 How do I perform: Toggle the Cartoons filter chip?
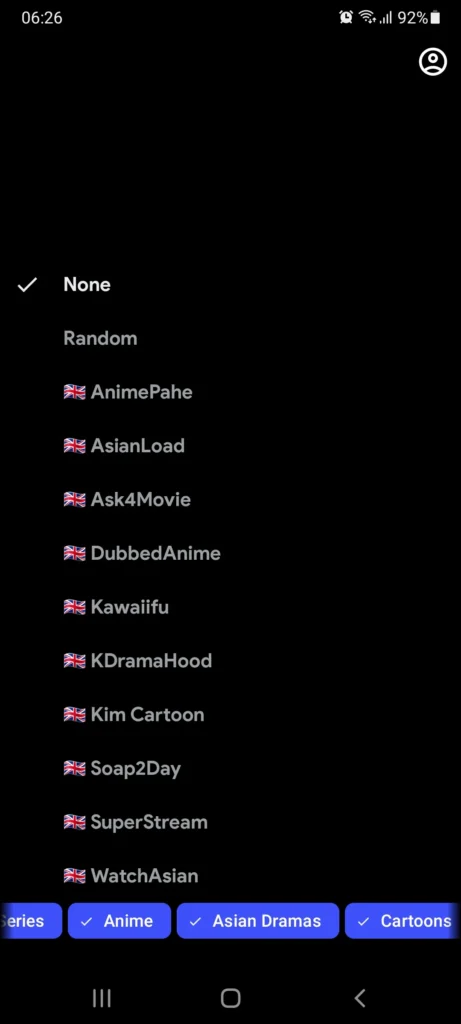coord(403,921)
